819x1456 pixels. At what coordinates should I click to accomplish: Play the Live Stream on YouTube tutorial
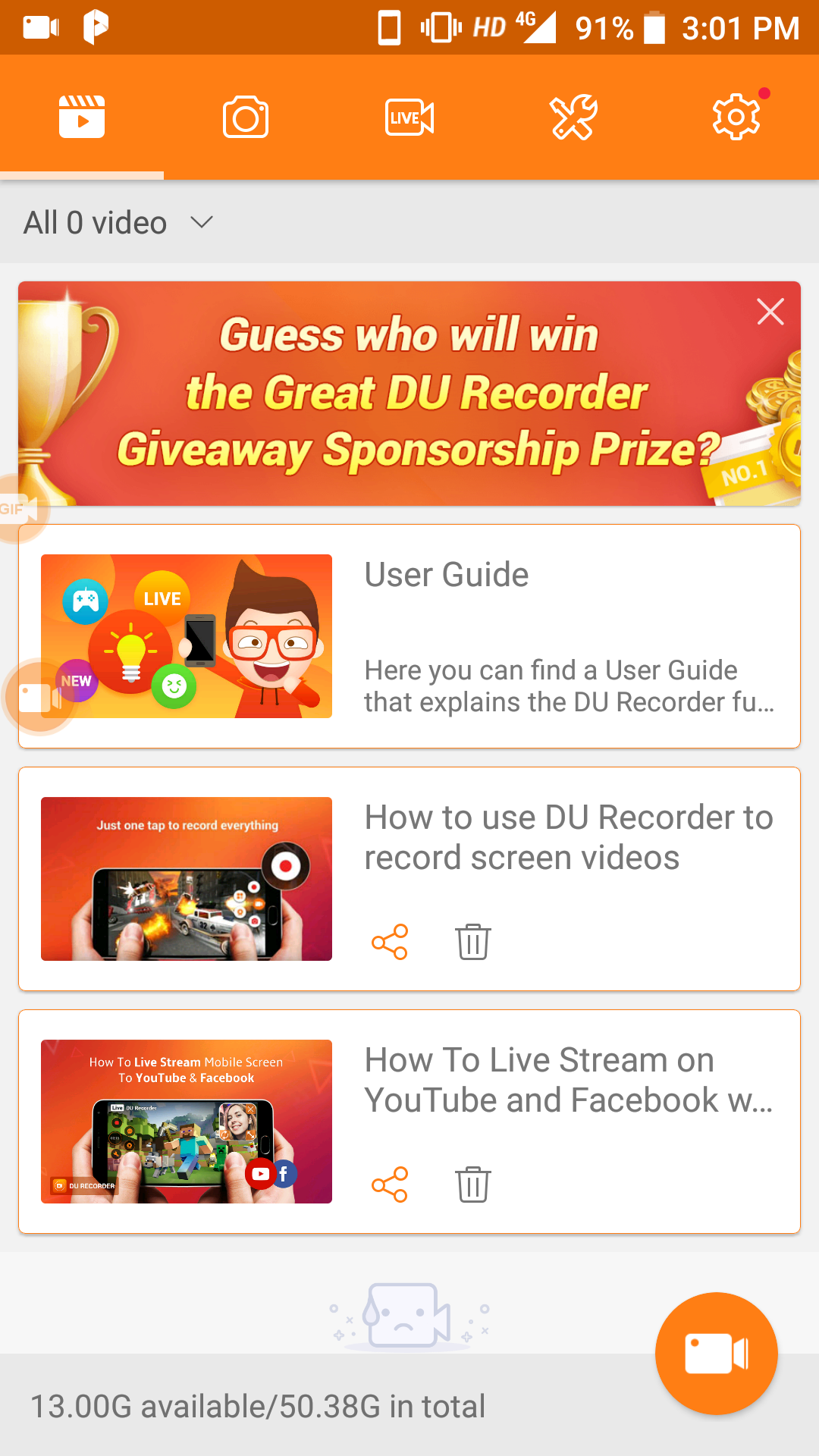pyautogui.click(x=187, y=1122)
